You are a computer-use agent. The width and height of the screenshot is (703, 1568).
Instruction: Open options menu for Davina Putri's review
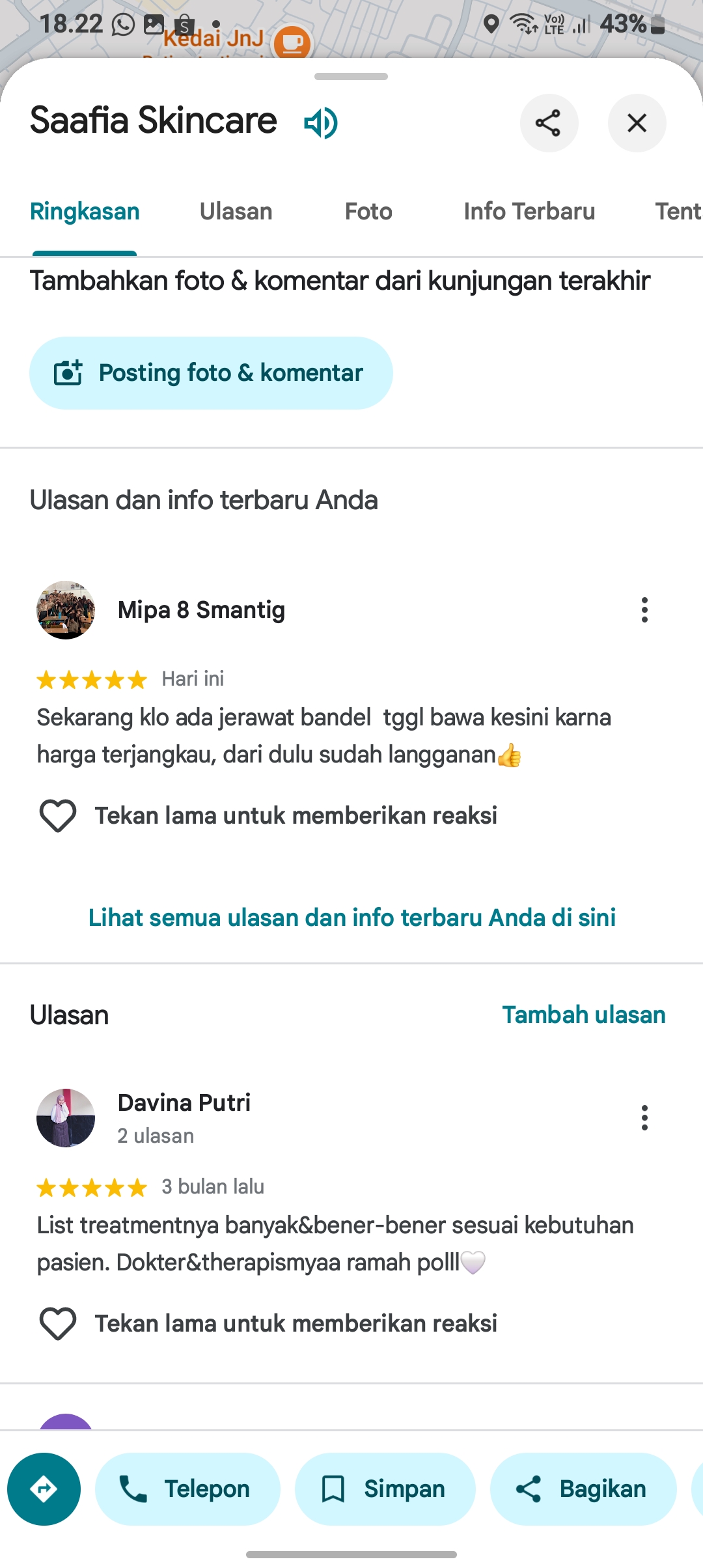(x=644, y=1118)
